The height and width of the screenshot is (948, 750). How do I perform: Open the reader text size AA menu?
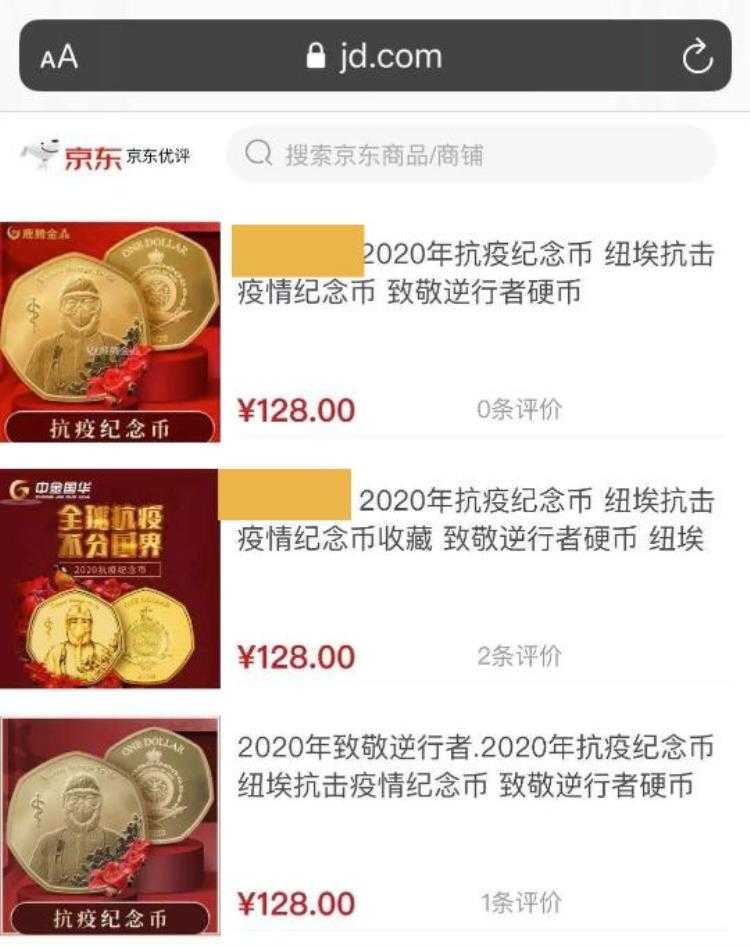coord(59,57)
